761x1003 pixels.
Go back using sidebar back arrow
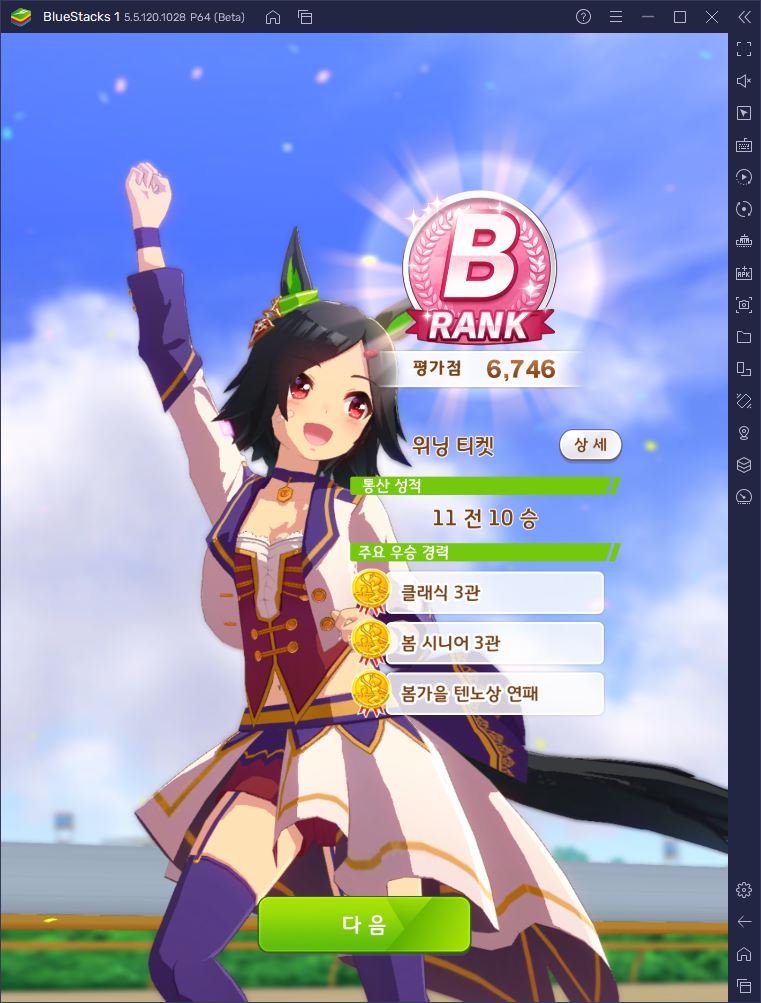pyautogui.click(x=743, y=921)
